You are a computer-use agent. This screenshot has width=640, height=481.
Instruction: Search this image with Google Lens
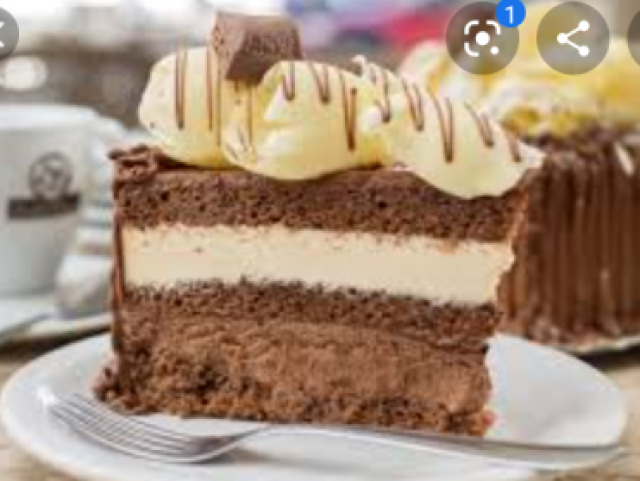coord(482,38)
